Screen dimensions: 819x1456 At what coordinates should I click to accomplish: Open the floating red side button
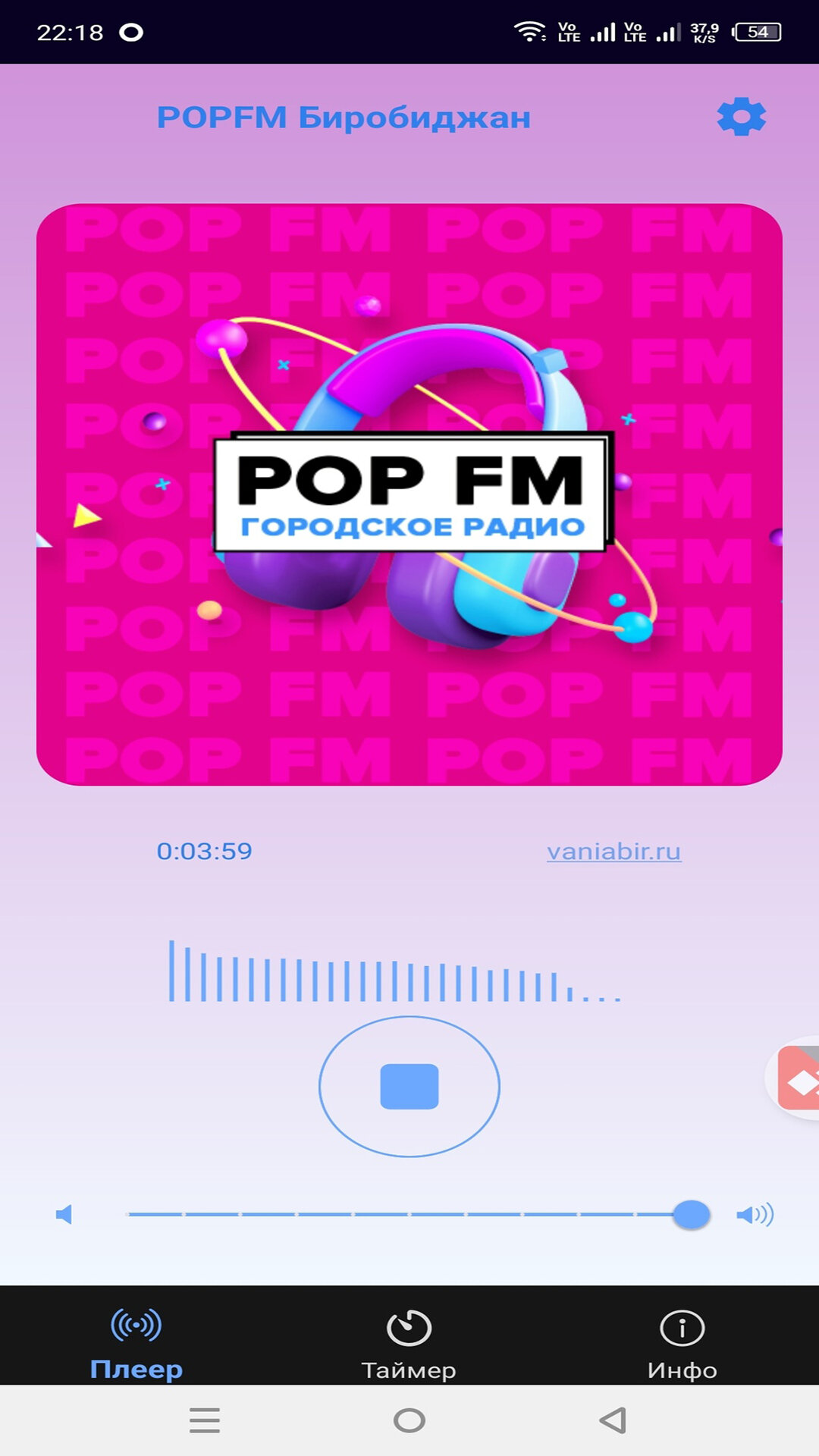point(797,1077)
